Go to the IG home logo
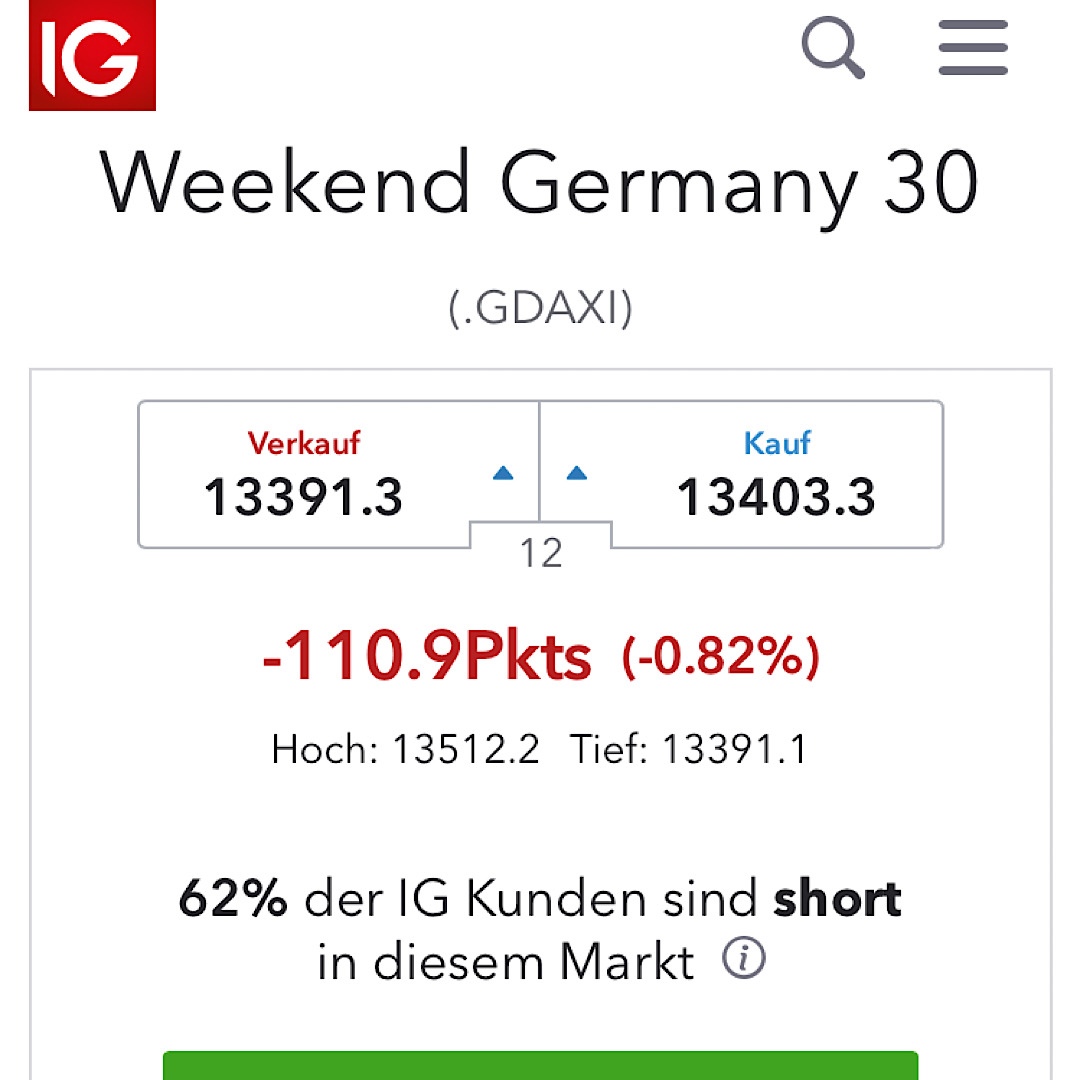 point(92,55)
